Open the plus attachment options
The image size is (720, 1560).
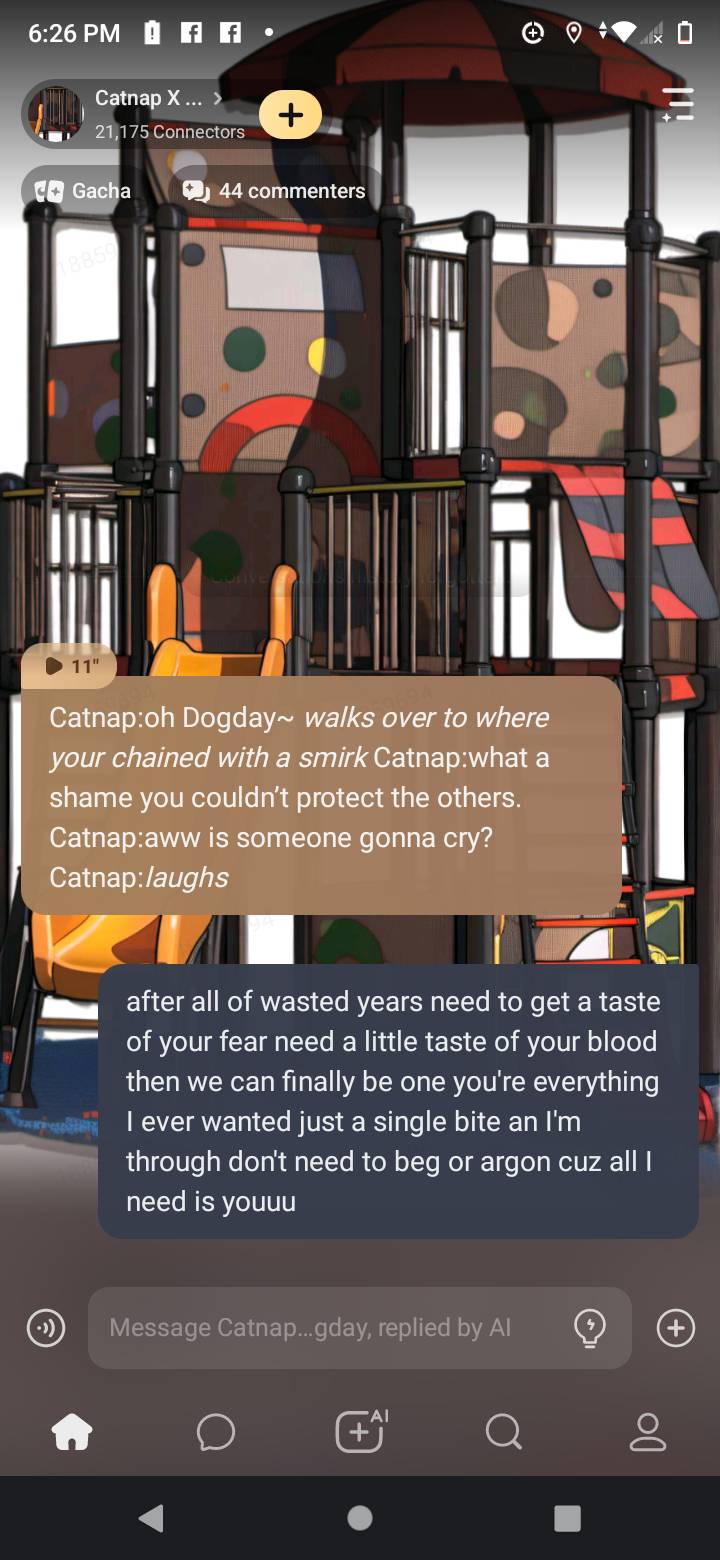pyautogui.click(x=676, y=1328)
